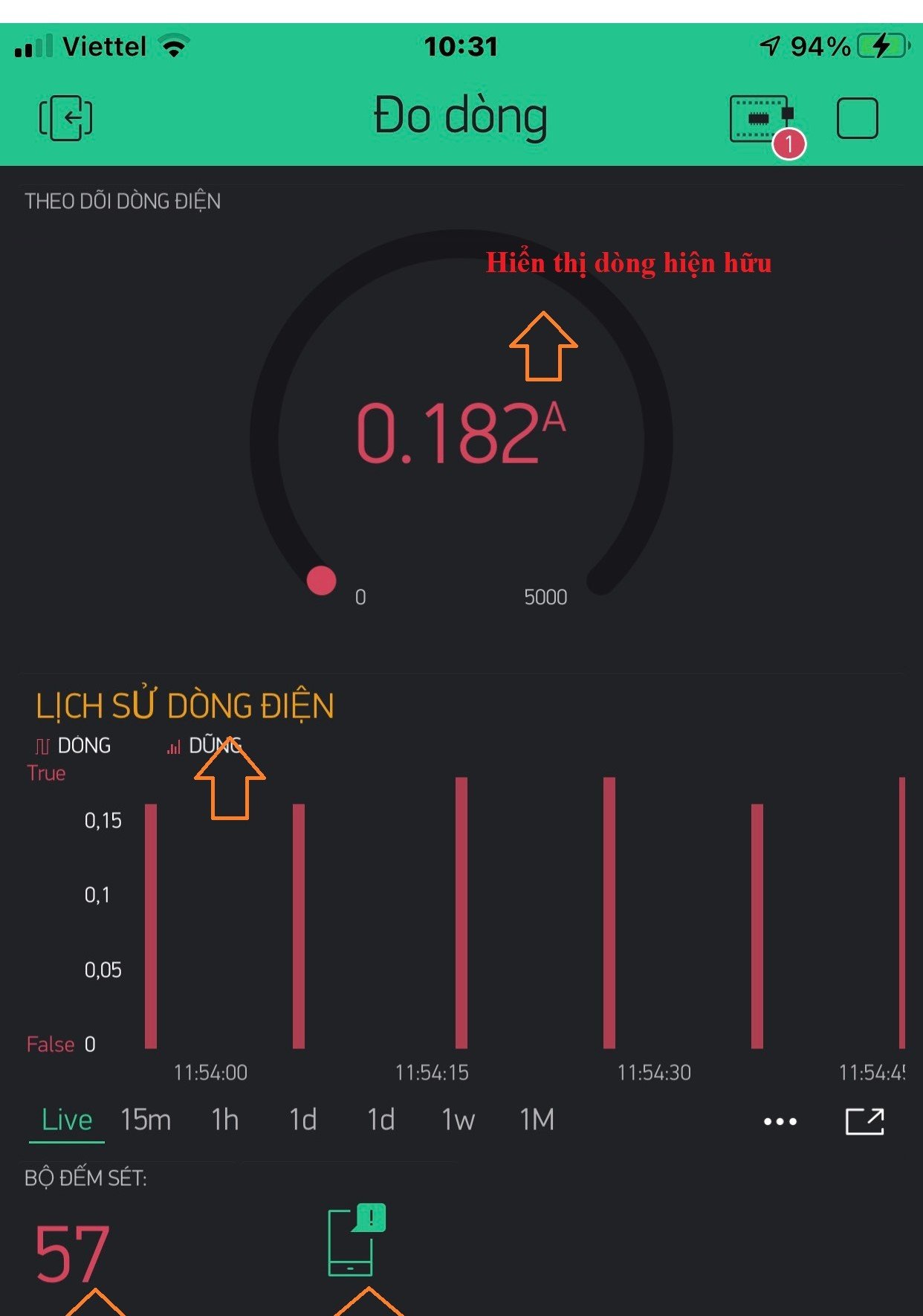The height and width of the screenshot is (1316, 923).
Task: Expand the chart to full screen
Action: tap(864, 1121)
